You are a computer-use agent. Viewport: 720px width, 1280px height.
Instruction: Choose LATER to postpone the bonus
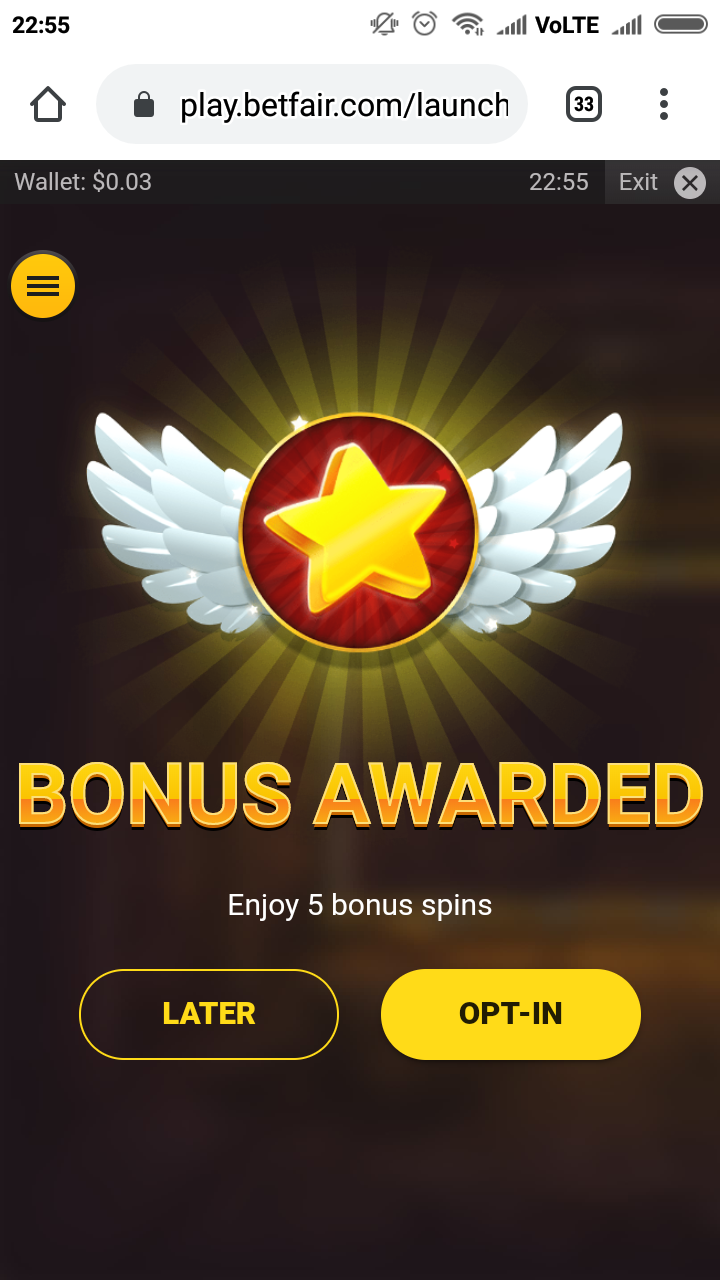coord(209,1013)
